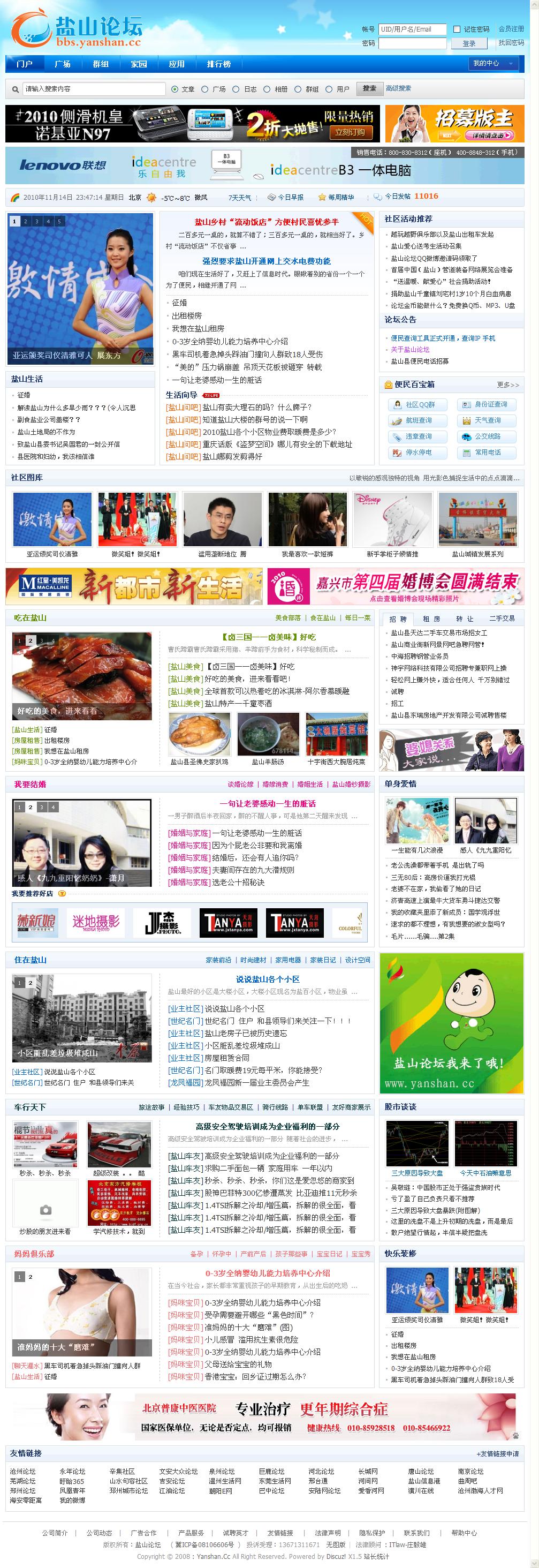The height and width of the screenshot is (1568, 539).
Task: Open the 招募版主 banner
Action: (454, 124)
